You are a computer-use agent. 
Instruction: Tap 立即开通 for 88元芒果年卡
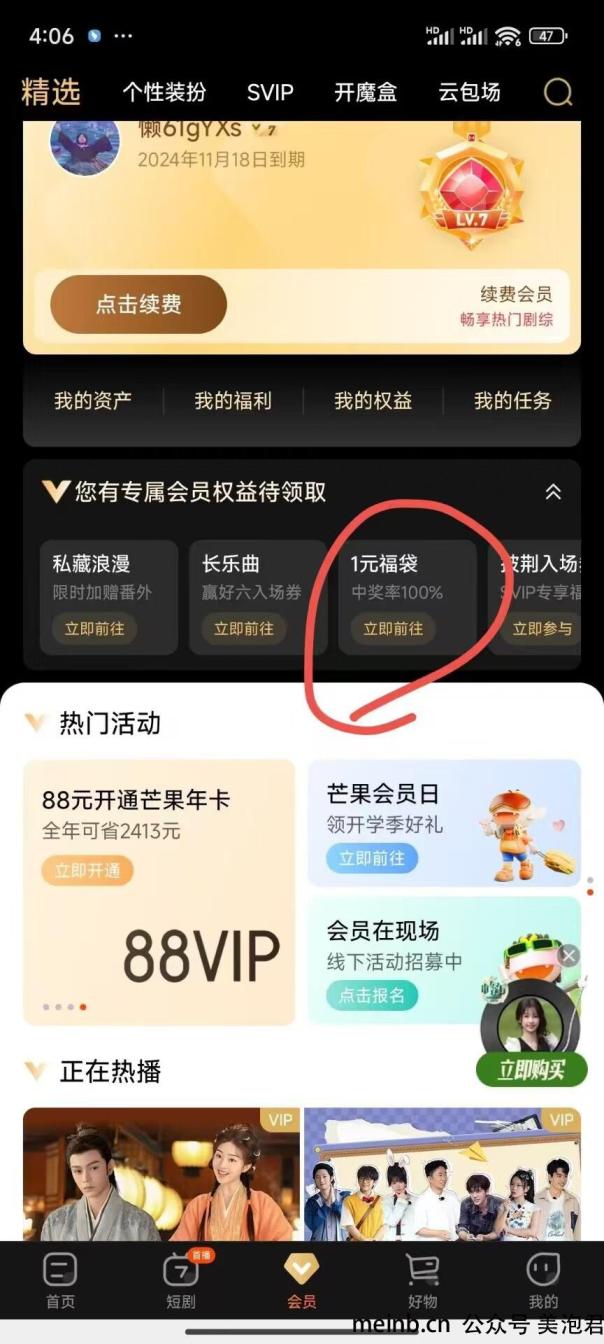87,870
